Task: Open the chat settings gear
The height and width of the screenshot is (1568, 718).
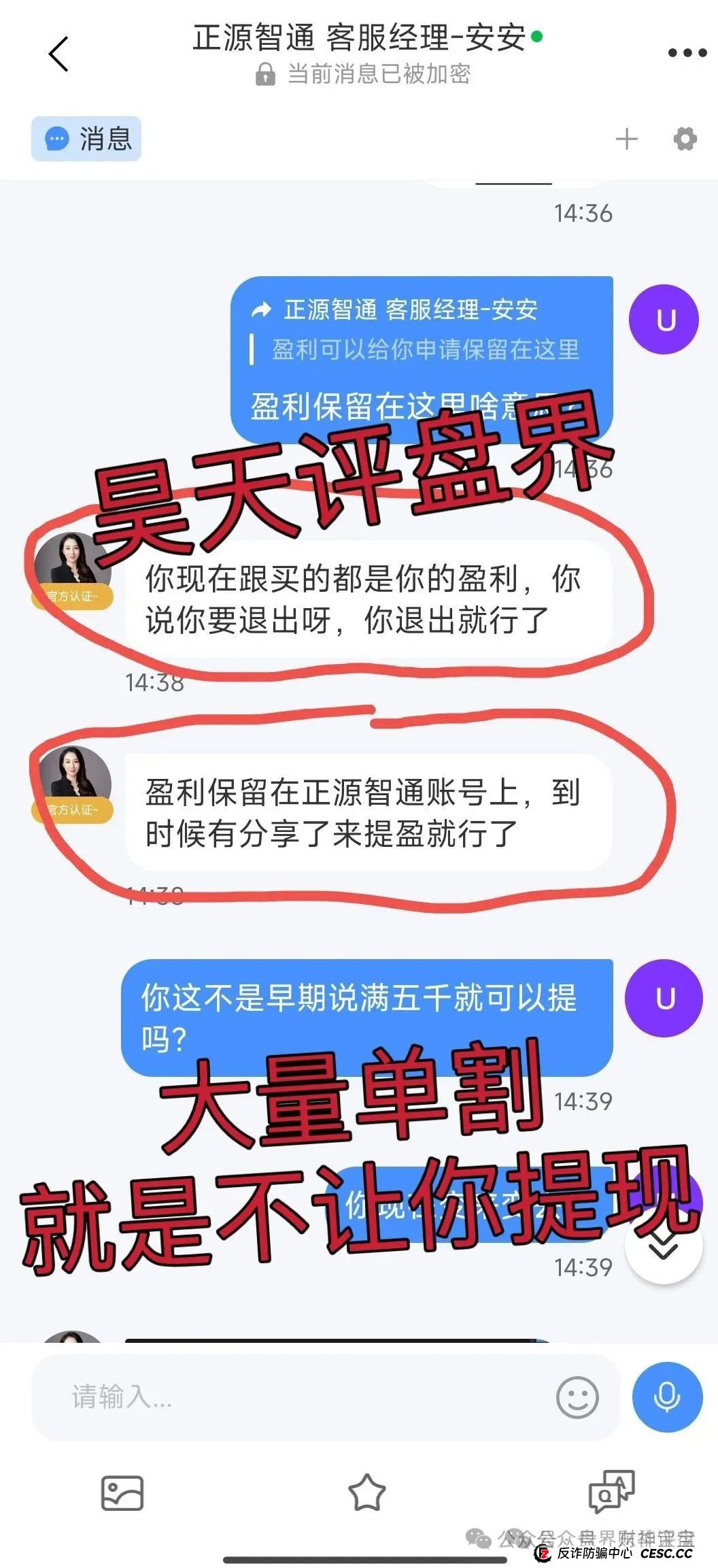Action: pyautogui.click(x=684, y=139)
